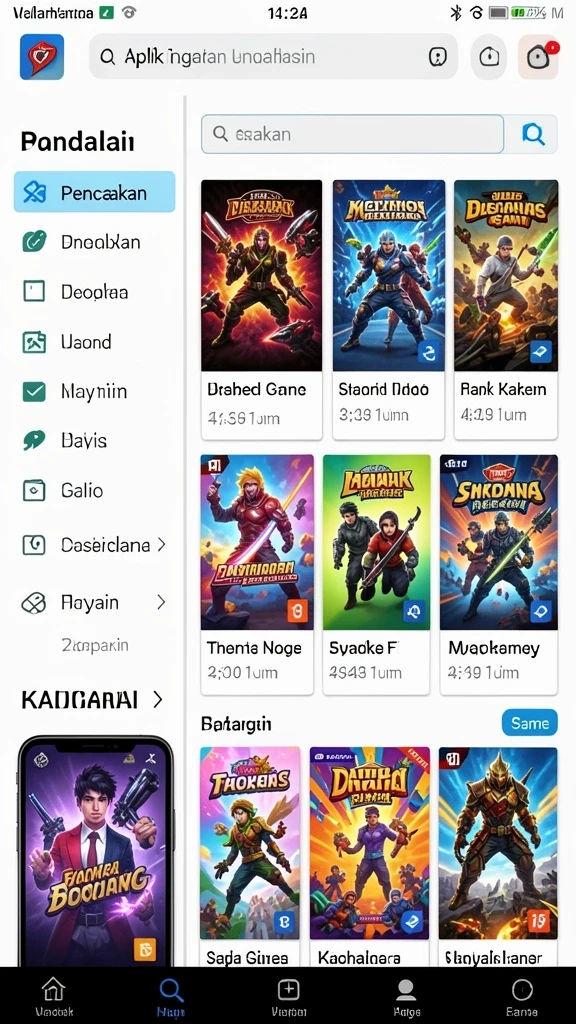Tap the featured game banner in sidebar

[x=95, y=851]
